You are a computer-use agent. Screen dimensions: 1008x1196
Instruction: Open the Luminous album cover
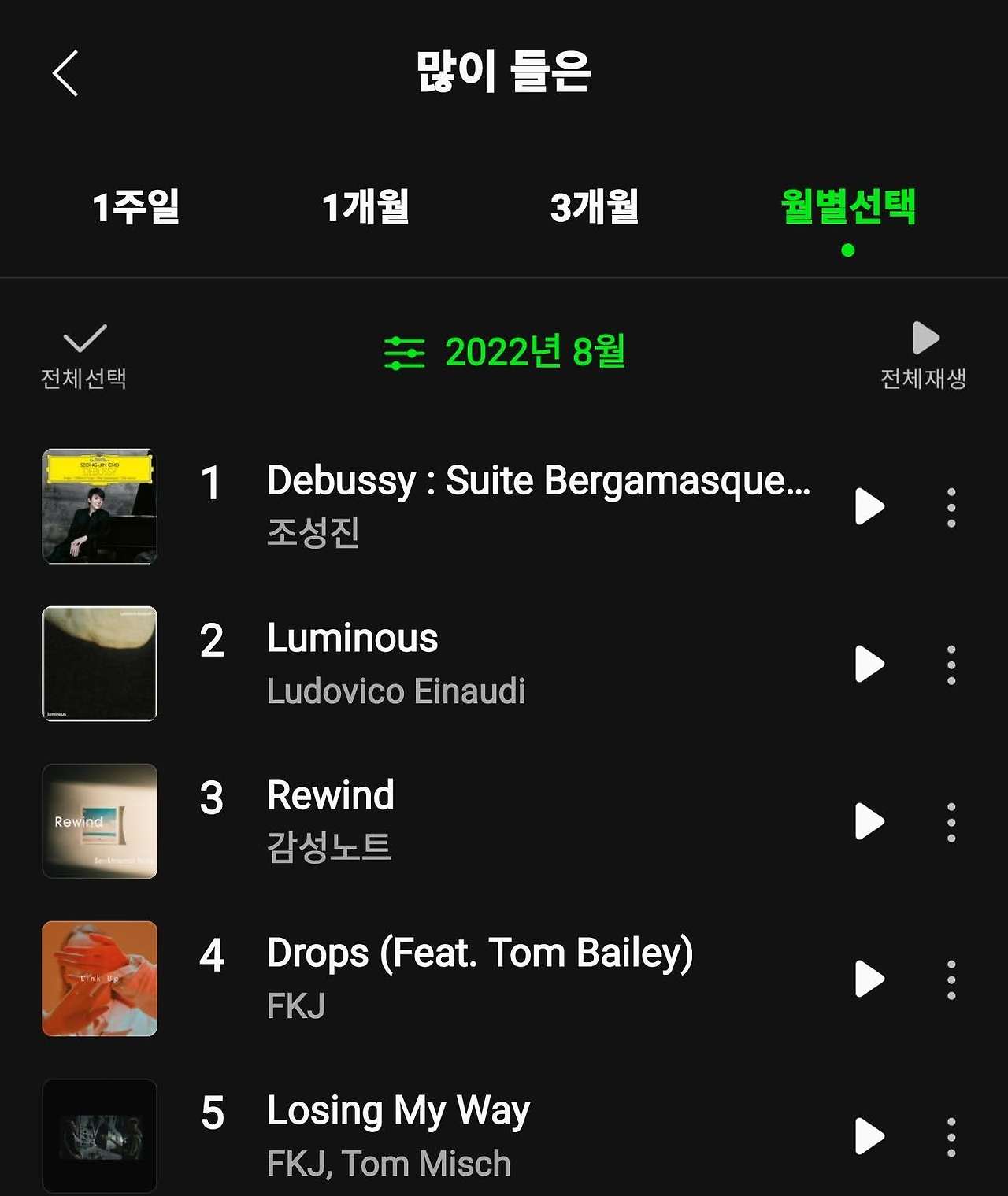click(100, 664)
